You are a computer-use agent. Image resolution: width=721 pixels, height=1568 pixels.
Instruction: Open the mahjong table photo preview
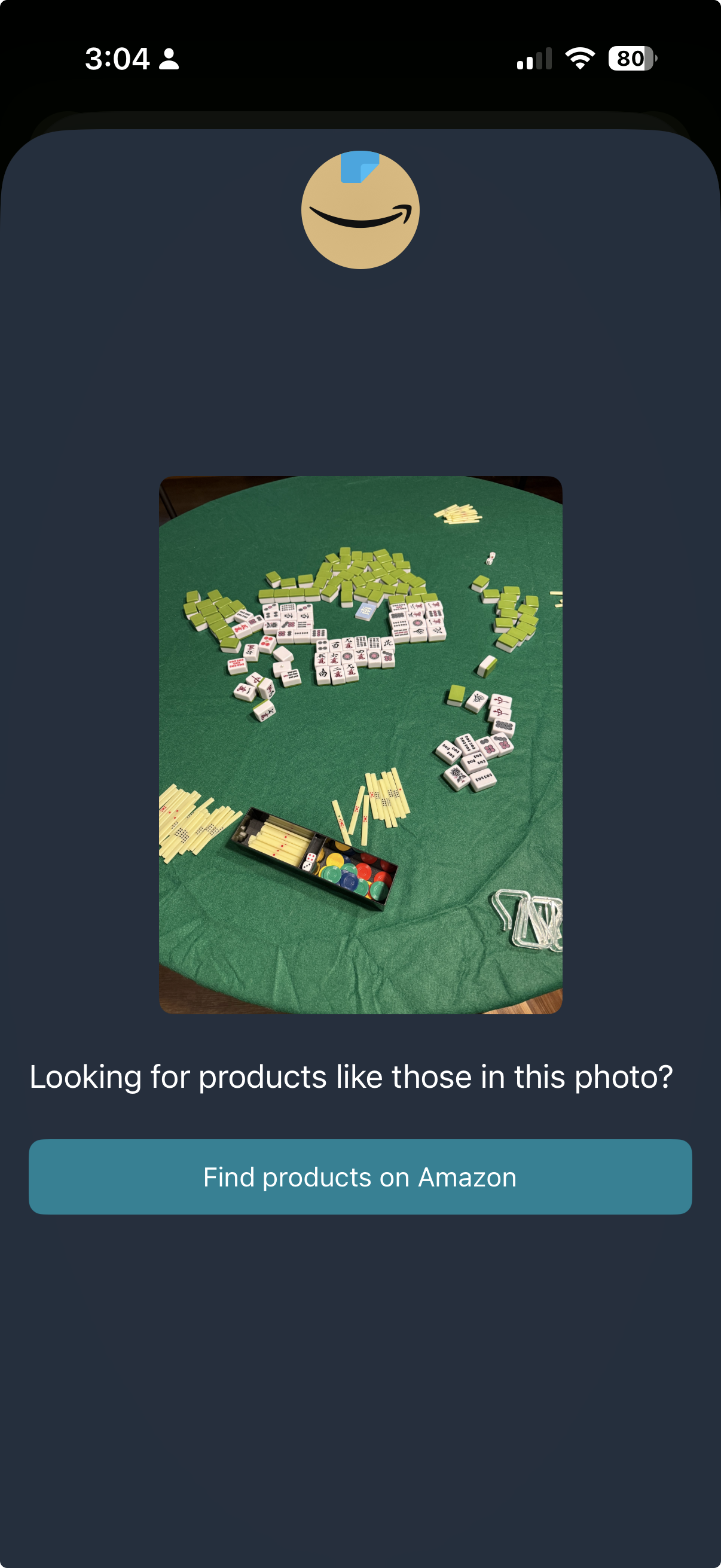pyautogui.click(x=360, y=745)
